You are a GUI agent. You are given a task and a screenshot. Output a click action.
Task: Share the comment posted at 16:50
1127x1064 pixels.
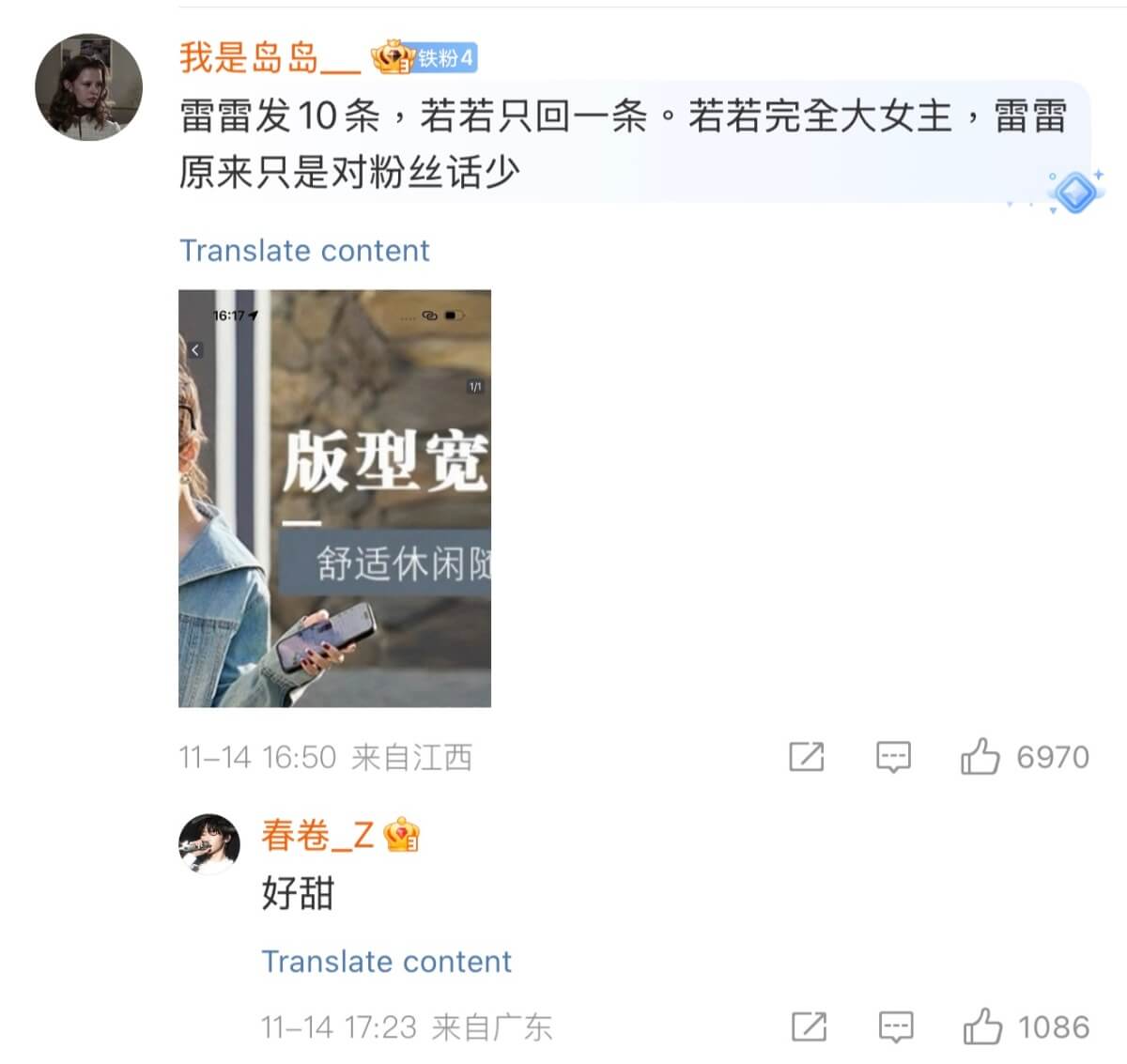click(806, 757)
